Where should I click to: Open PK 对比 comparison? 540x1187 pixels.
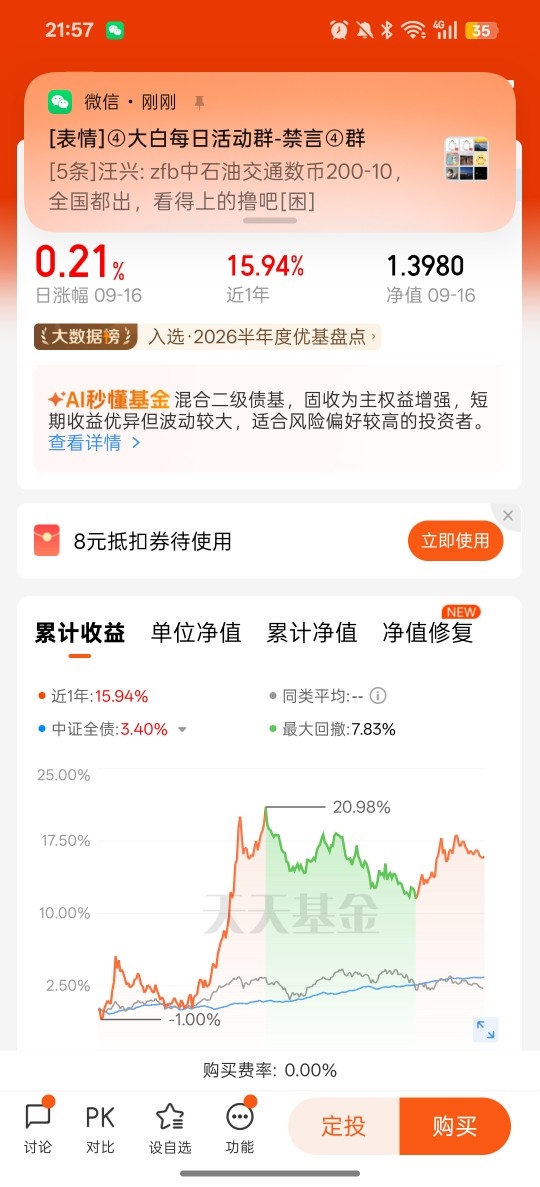(x=100, y=1128)
